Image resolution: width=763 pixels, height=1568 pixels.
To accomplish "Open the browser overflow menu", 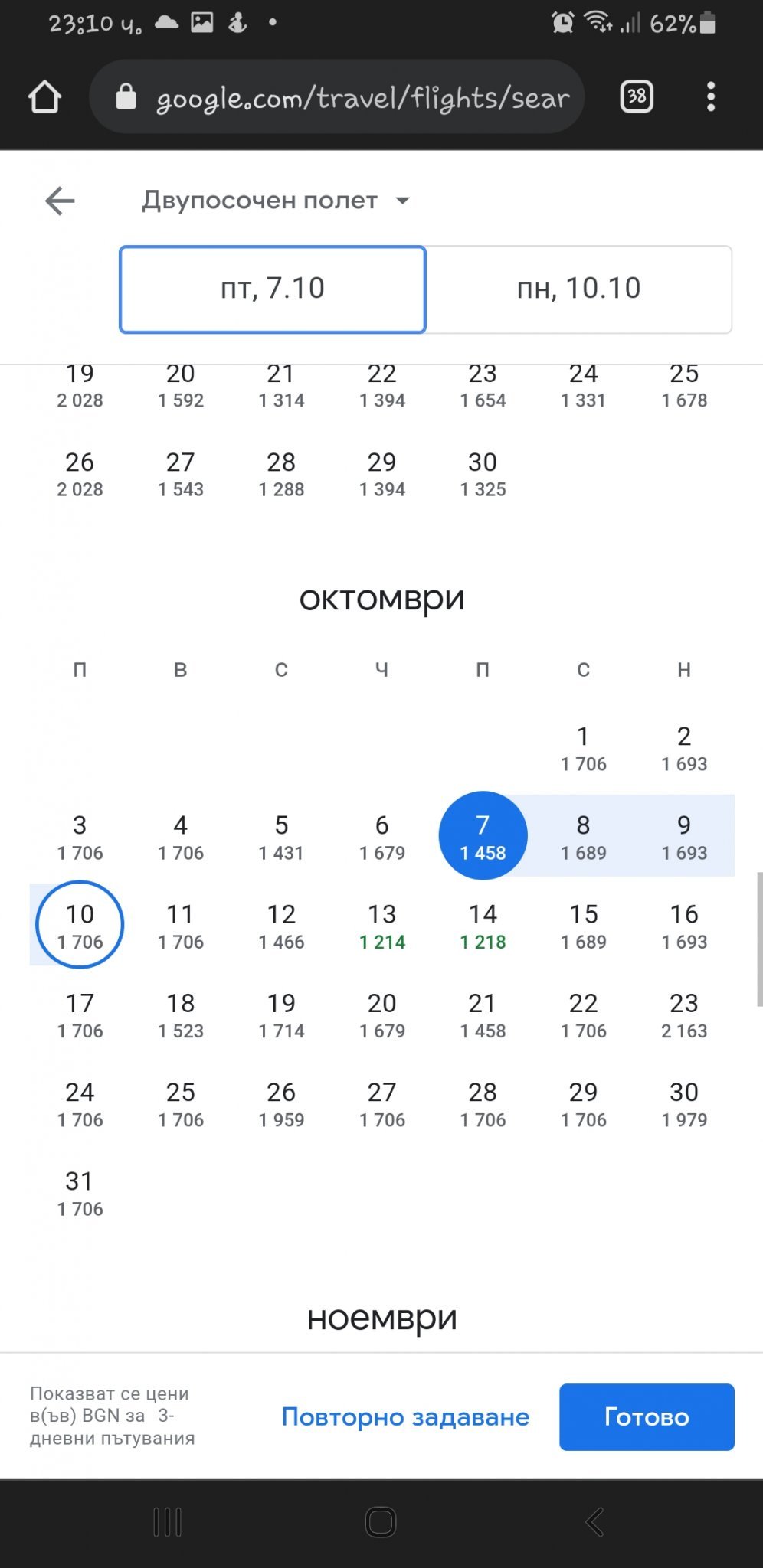I will (x=711, y=96).
